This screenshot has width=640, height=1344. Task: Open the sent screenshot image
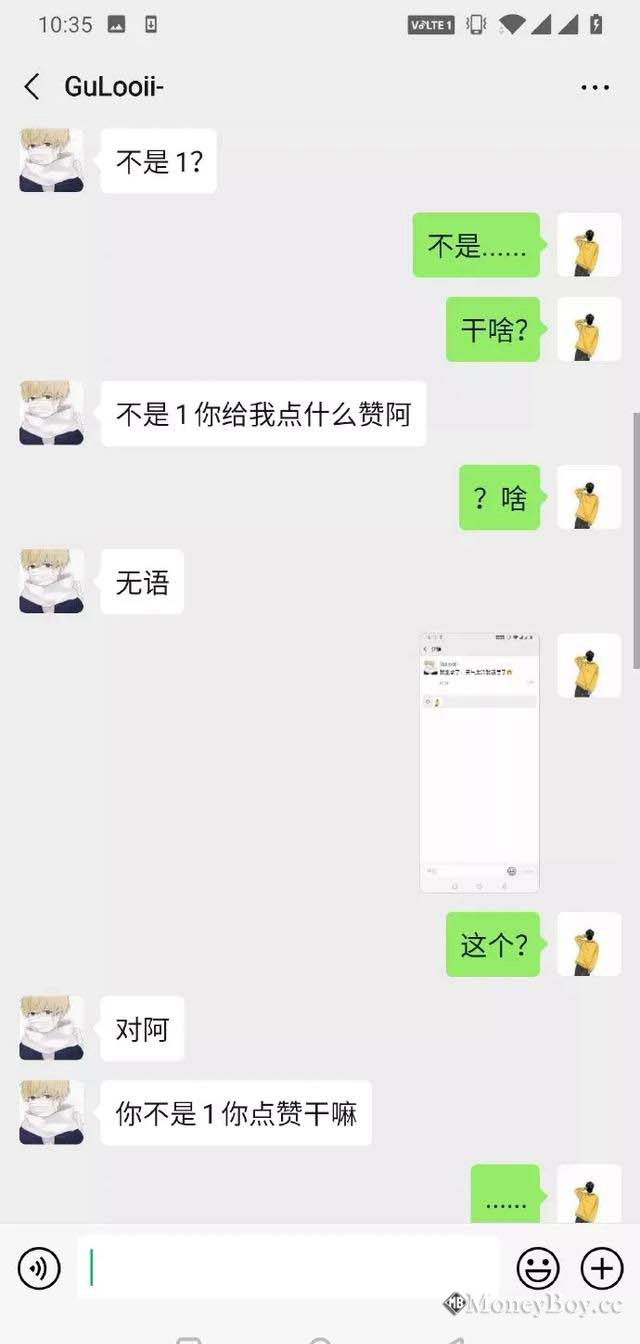point(480,762)
